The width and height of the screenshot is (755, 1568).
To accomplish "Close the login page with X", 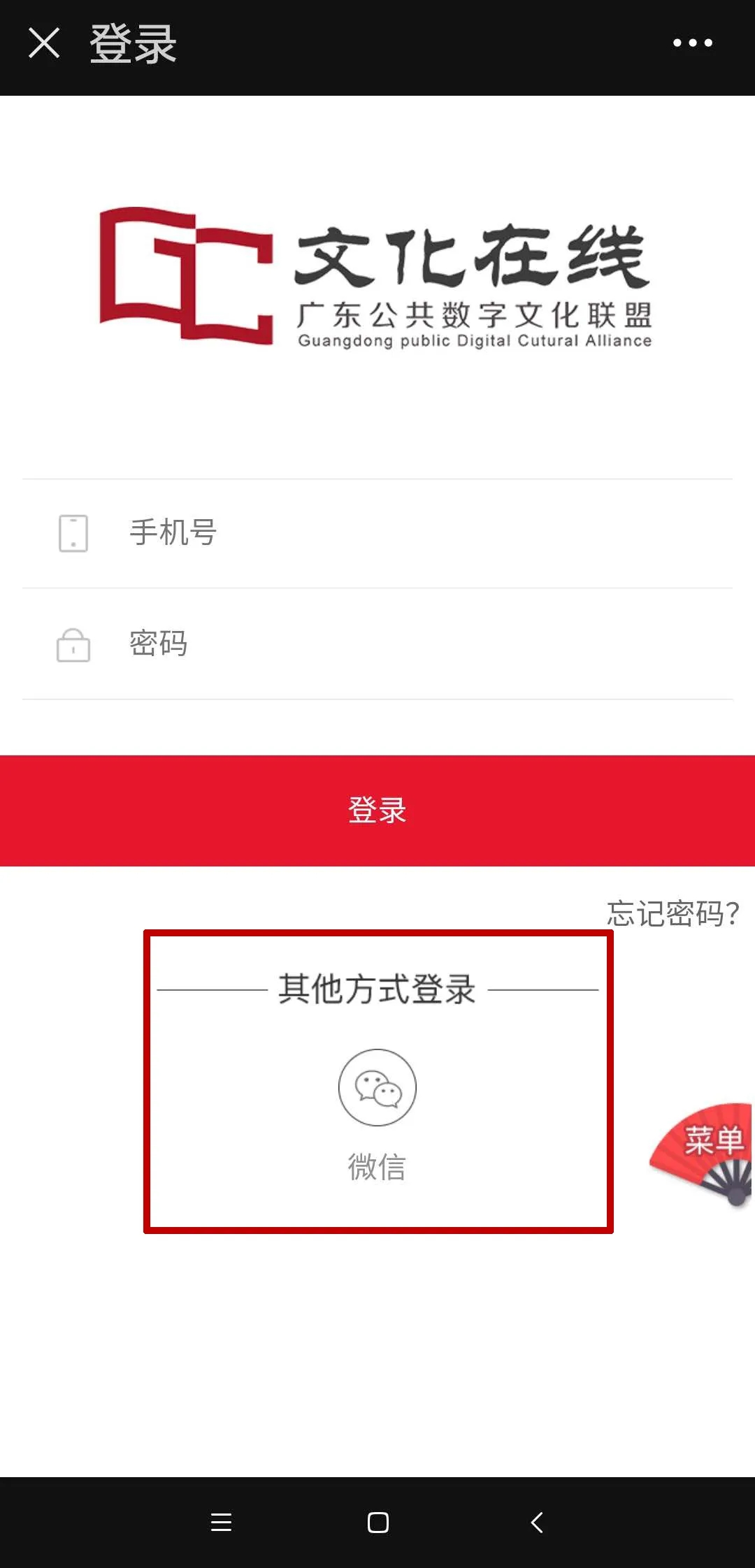I will (44, 43).
